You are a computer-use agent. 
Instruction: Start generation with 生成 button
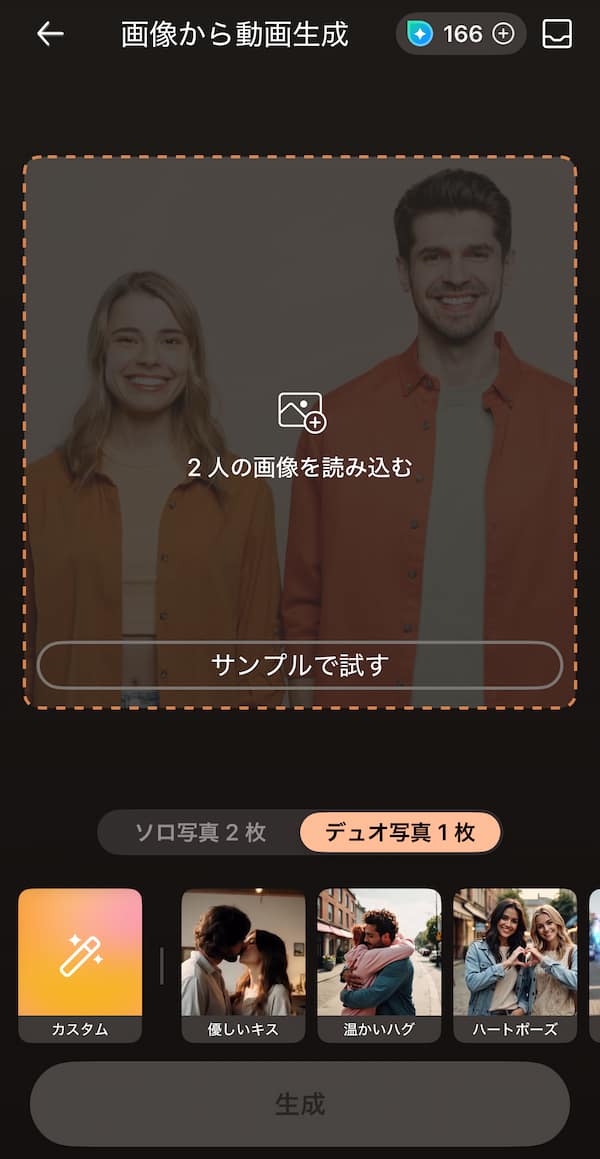(x=300, y=1104)
